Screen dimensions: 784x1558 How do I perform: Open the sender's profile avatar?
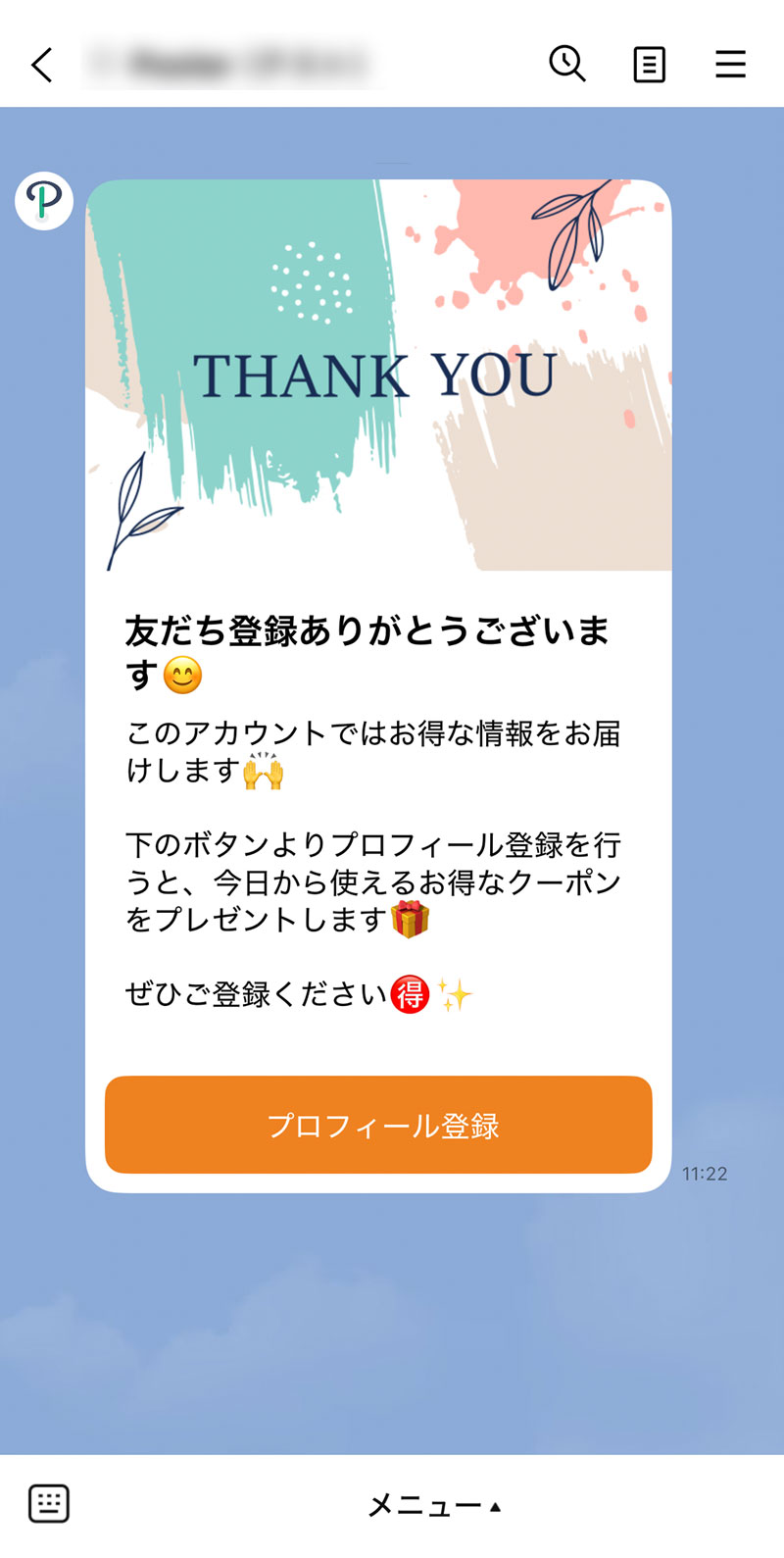44,201
